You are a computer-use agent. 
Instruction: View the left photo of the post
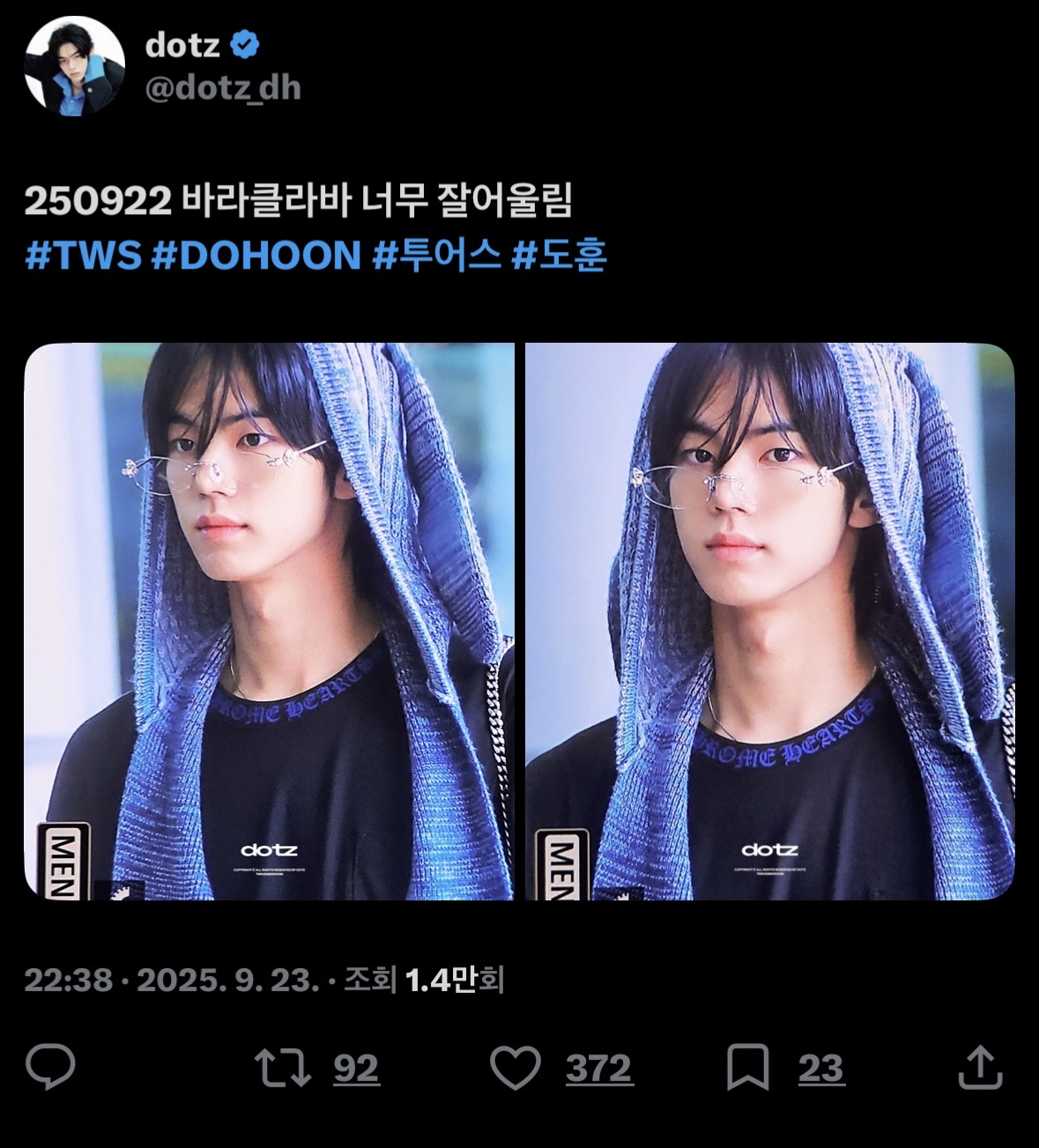[270, 621]
